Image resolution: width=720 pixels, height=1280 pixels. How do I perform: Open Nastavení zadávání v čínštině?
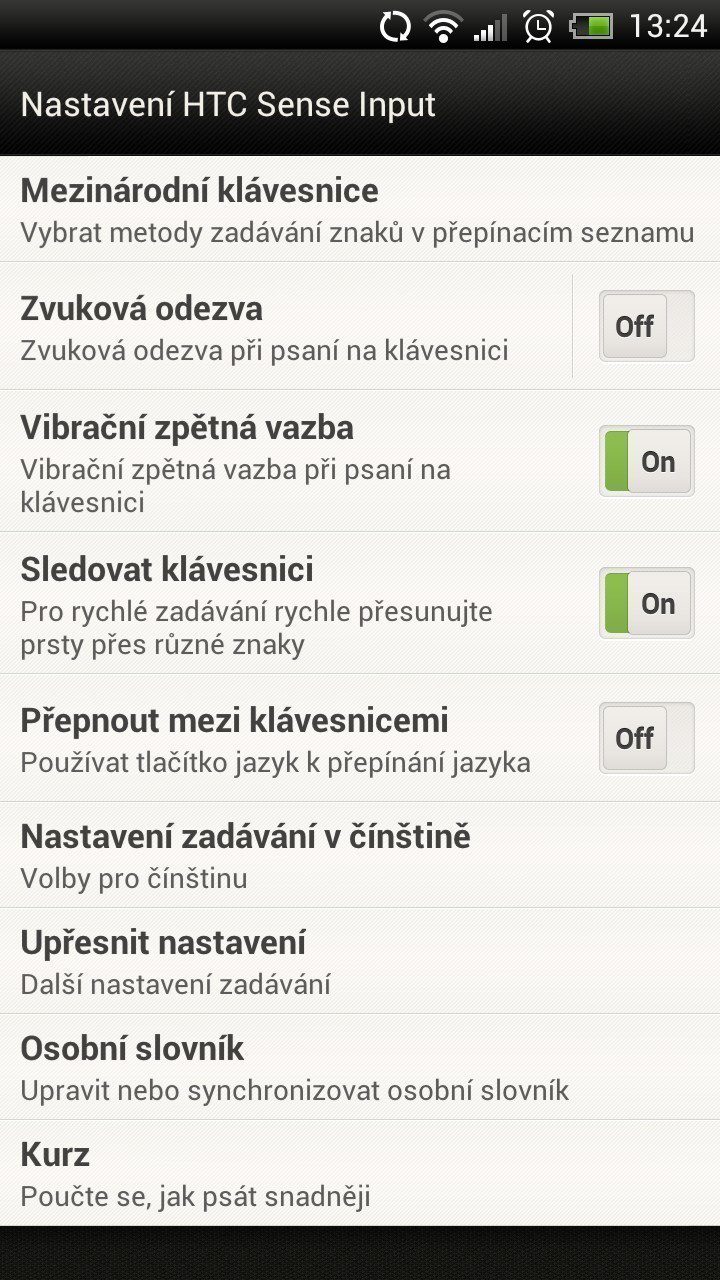click(360, 855)
